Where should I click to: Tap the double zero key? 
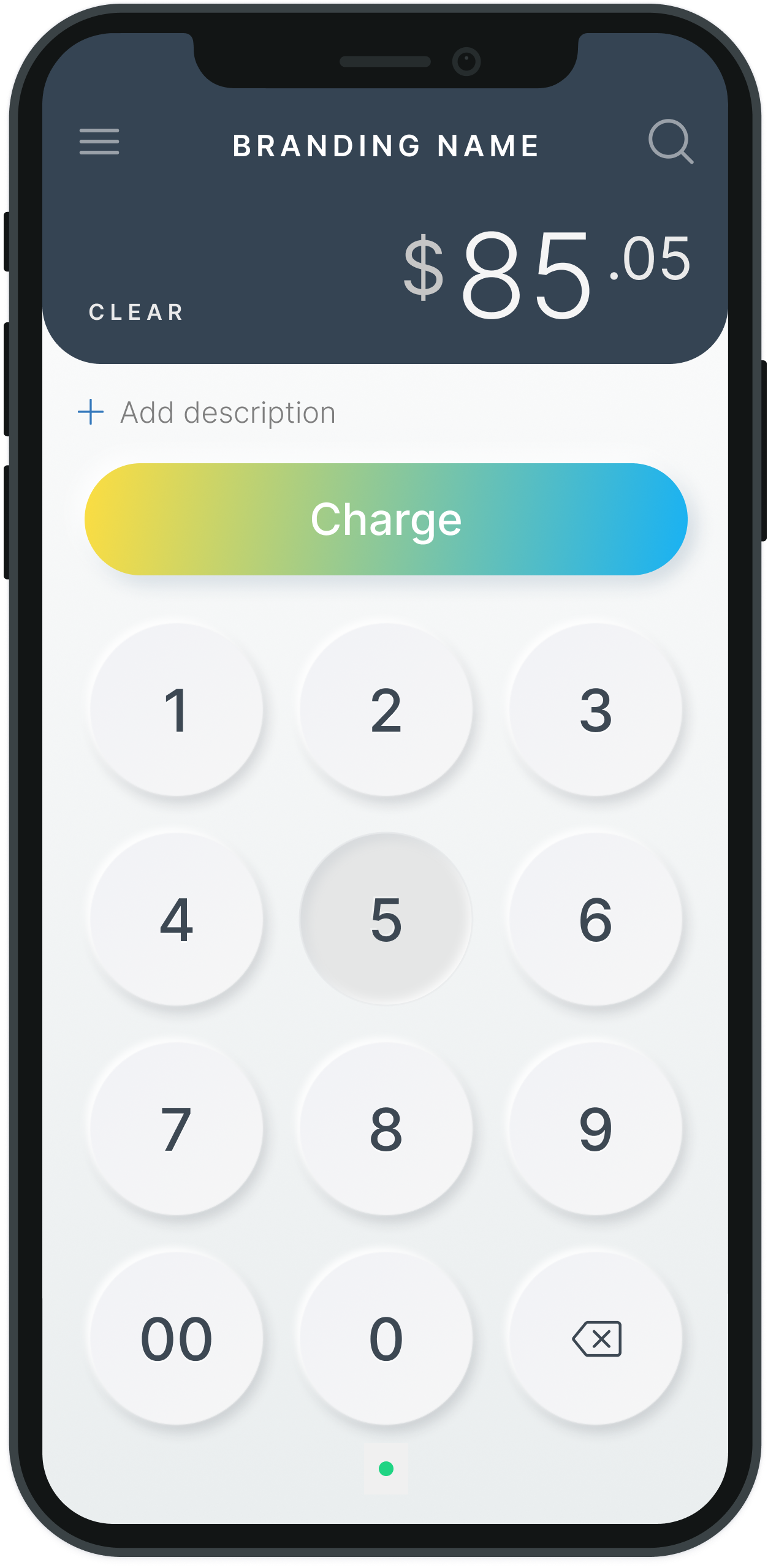click(x=177, y=1338)
